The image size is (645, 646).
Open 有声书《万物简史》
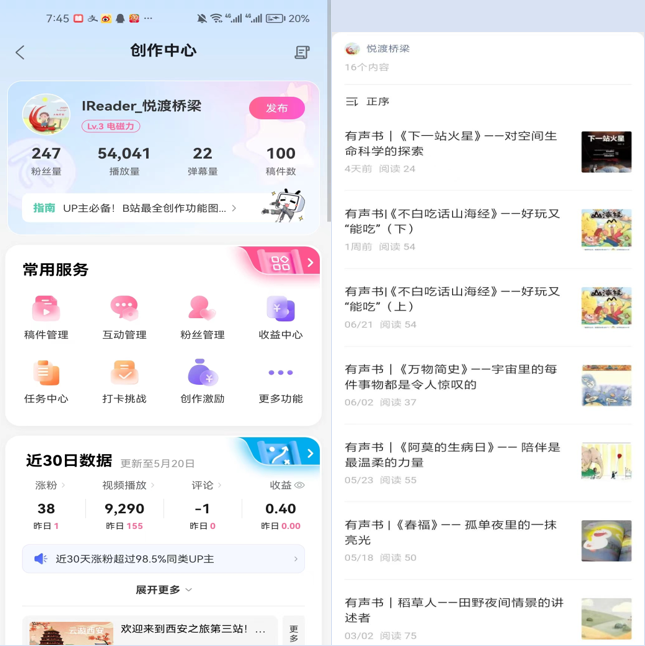coord(455,377)
